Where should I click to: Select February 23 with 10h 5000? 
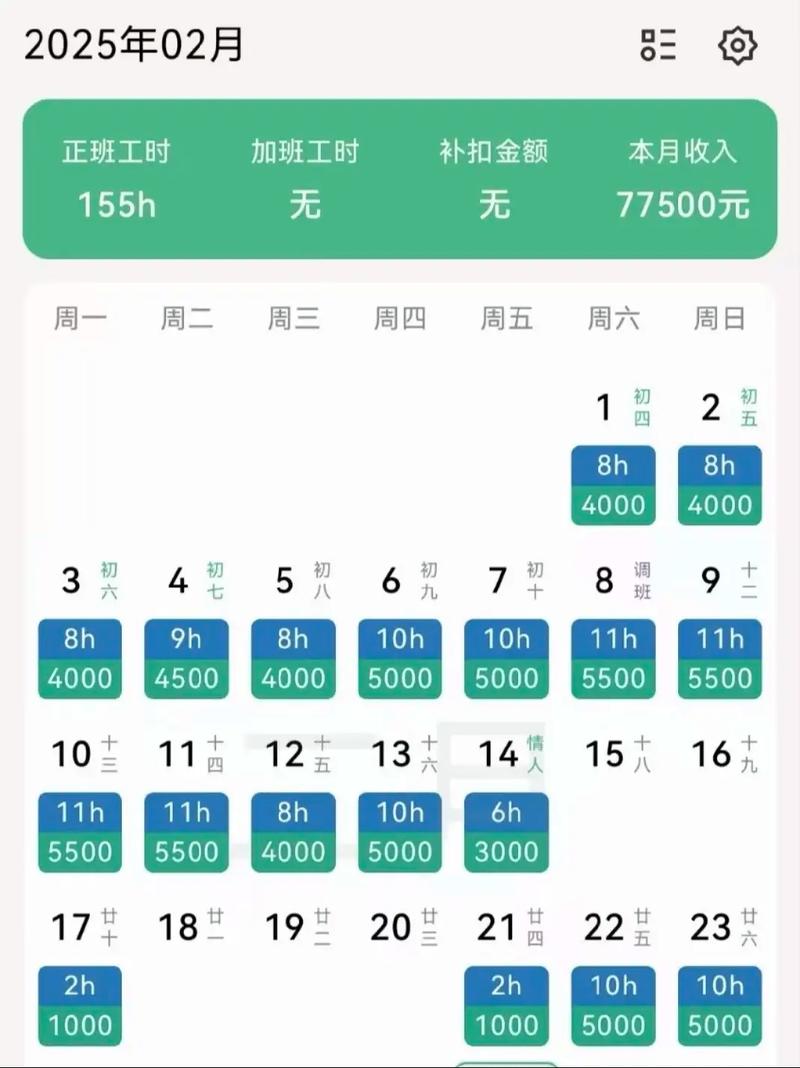coord(719,1005)
